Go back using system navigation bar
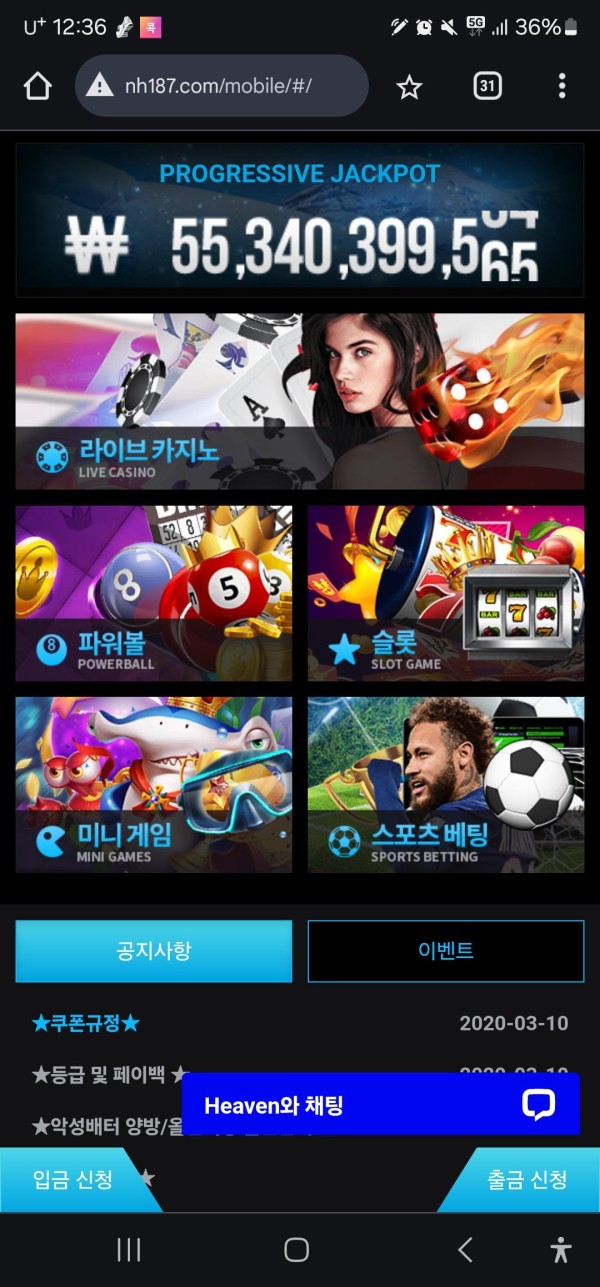 (464, 1249)
